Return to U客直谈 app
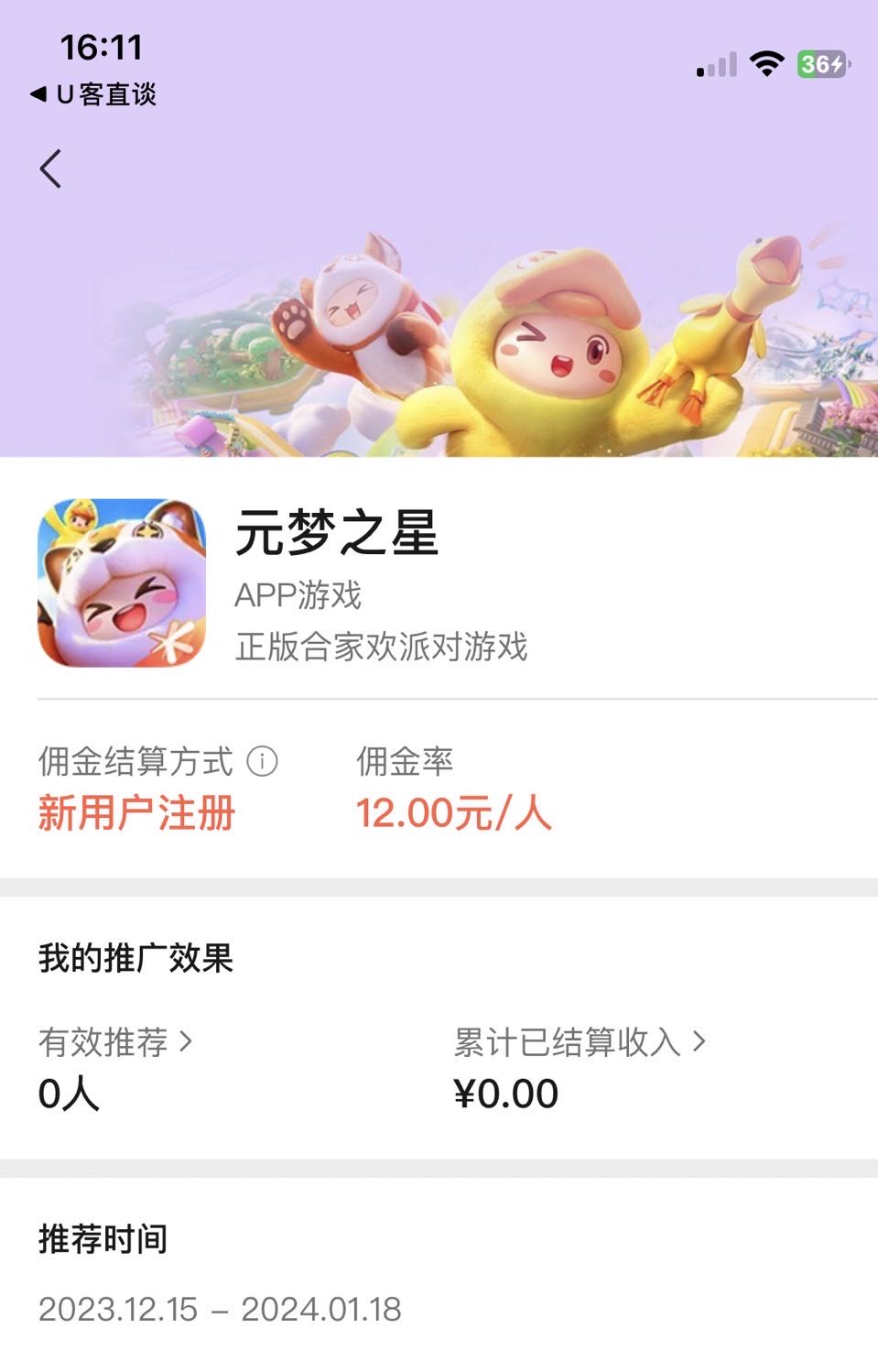 point(93,94)
